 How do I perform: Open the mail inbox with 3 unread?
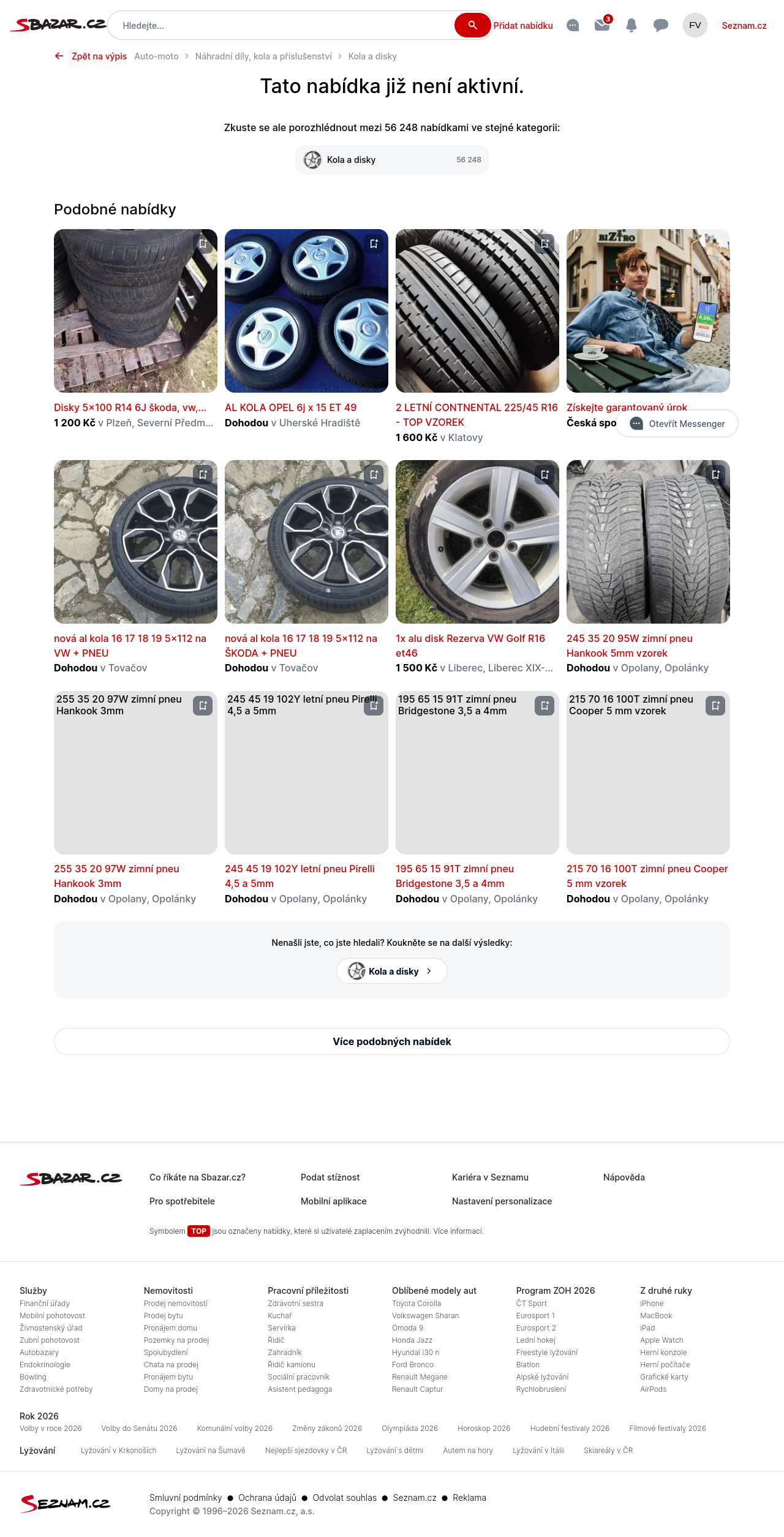(x=602, y=25)
